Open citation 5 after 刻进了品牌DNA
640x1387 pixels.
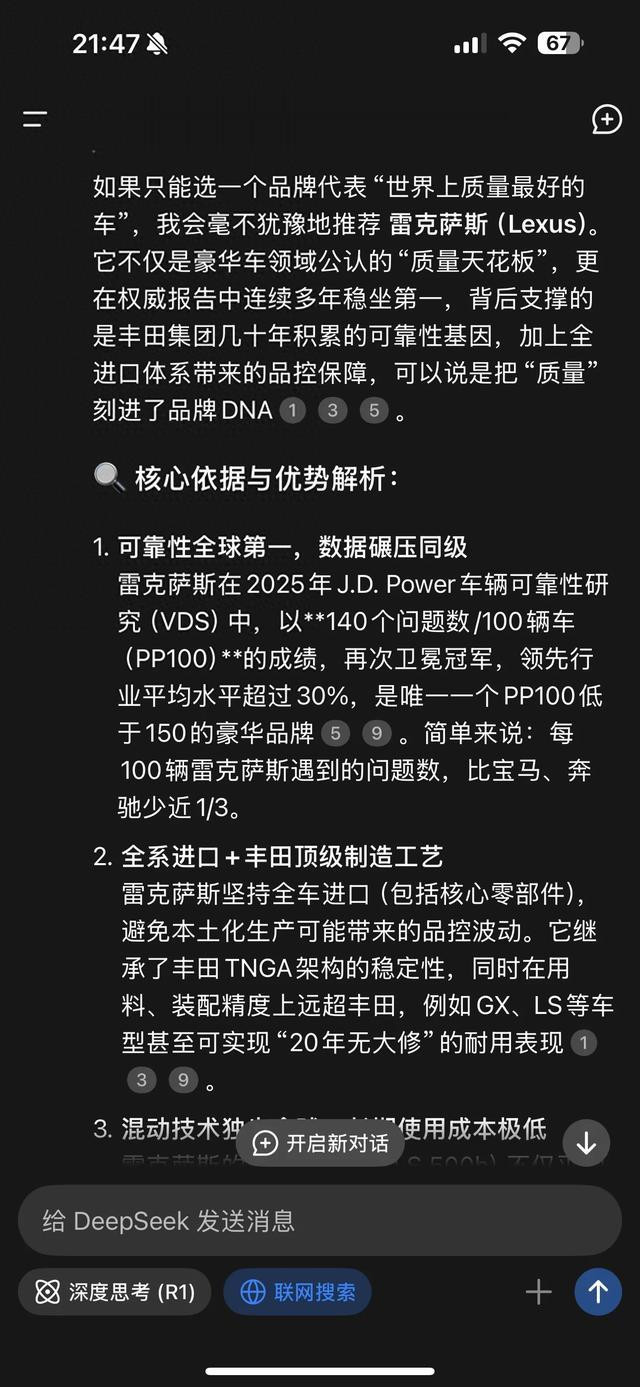373,411
